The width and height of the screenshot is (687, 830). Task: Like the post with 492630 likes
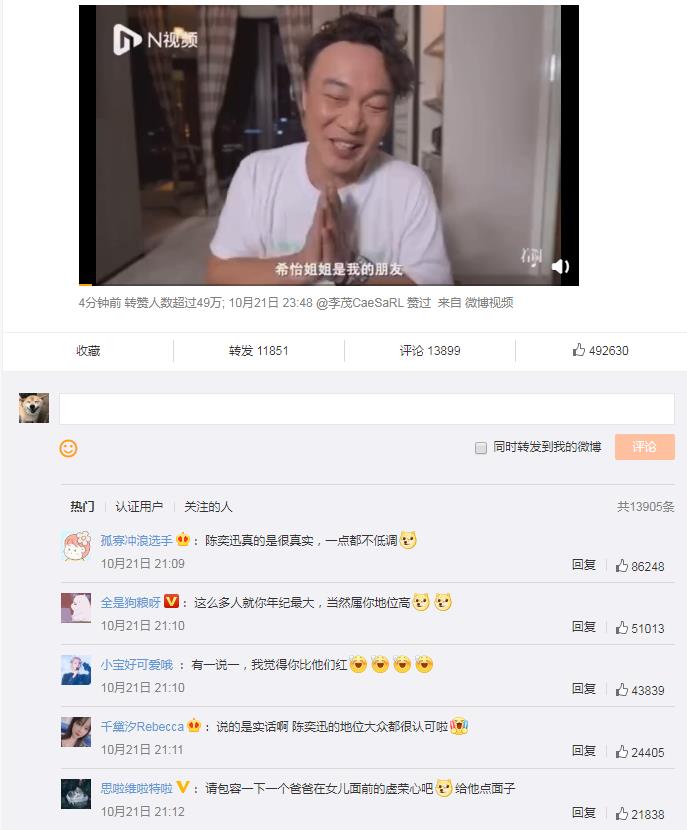point(600,351)
